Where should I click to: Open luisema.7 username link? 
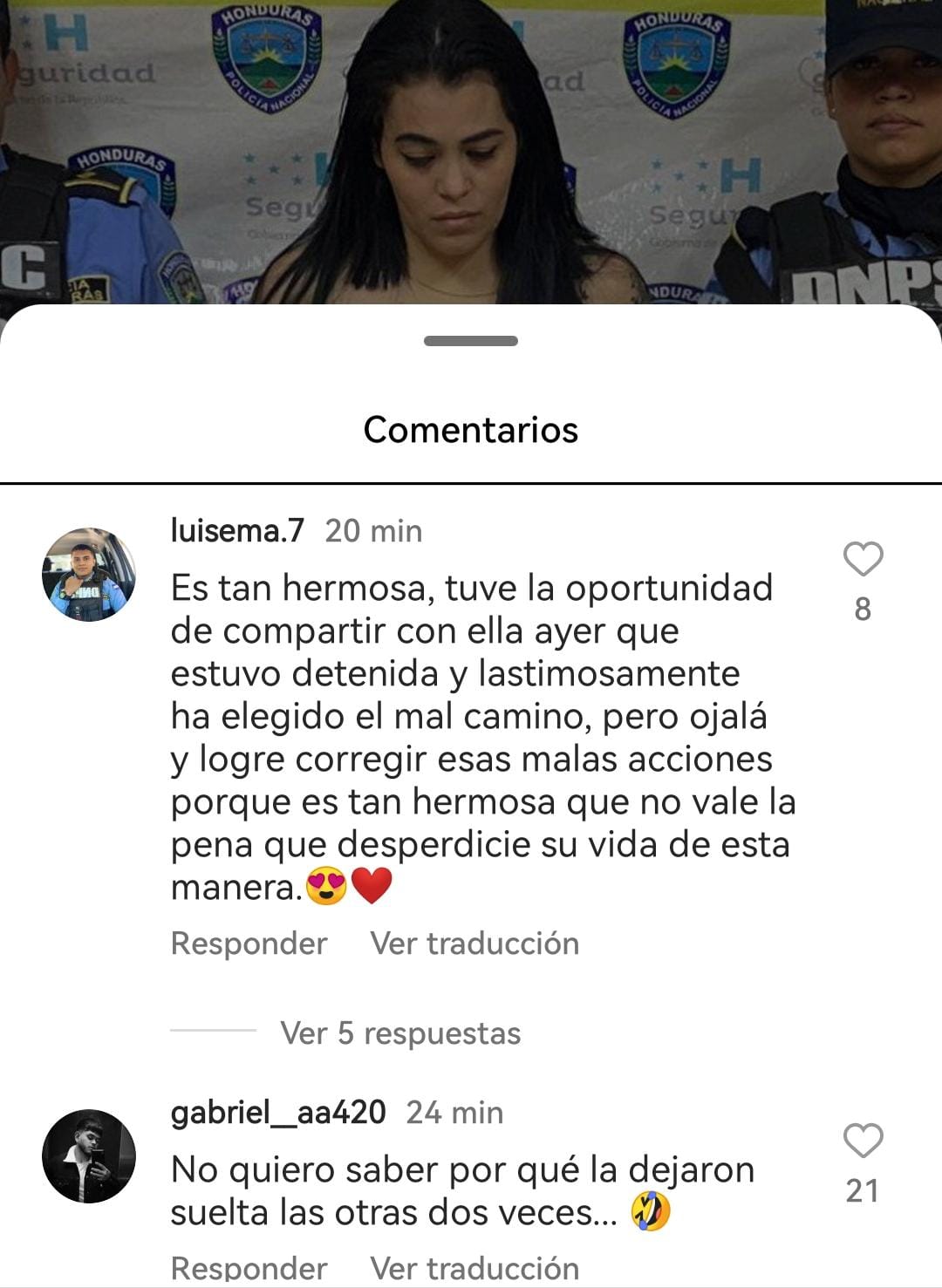point(237,530)
